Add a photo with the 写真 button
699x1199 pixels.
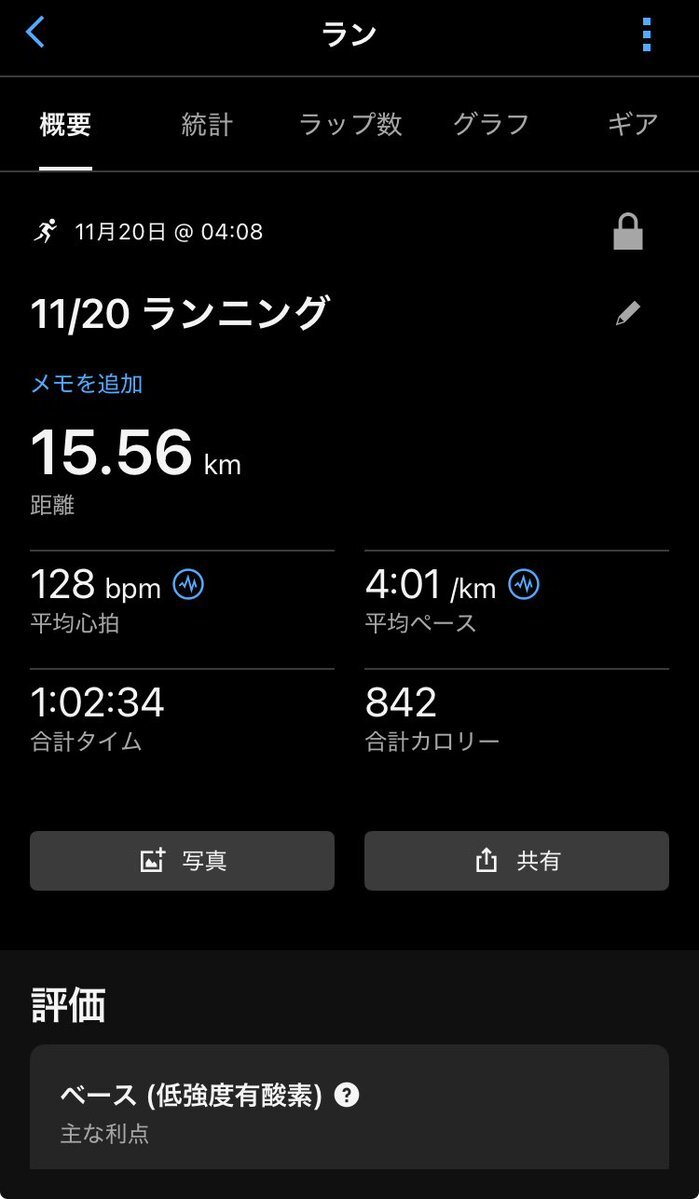tap(182, 861)
